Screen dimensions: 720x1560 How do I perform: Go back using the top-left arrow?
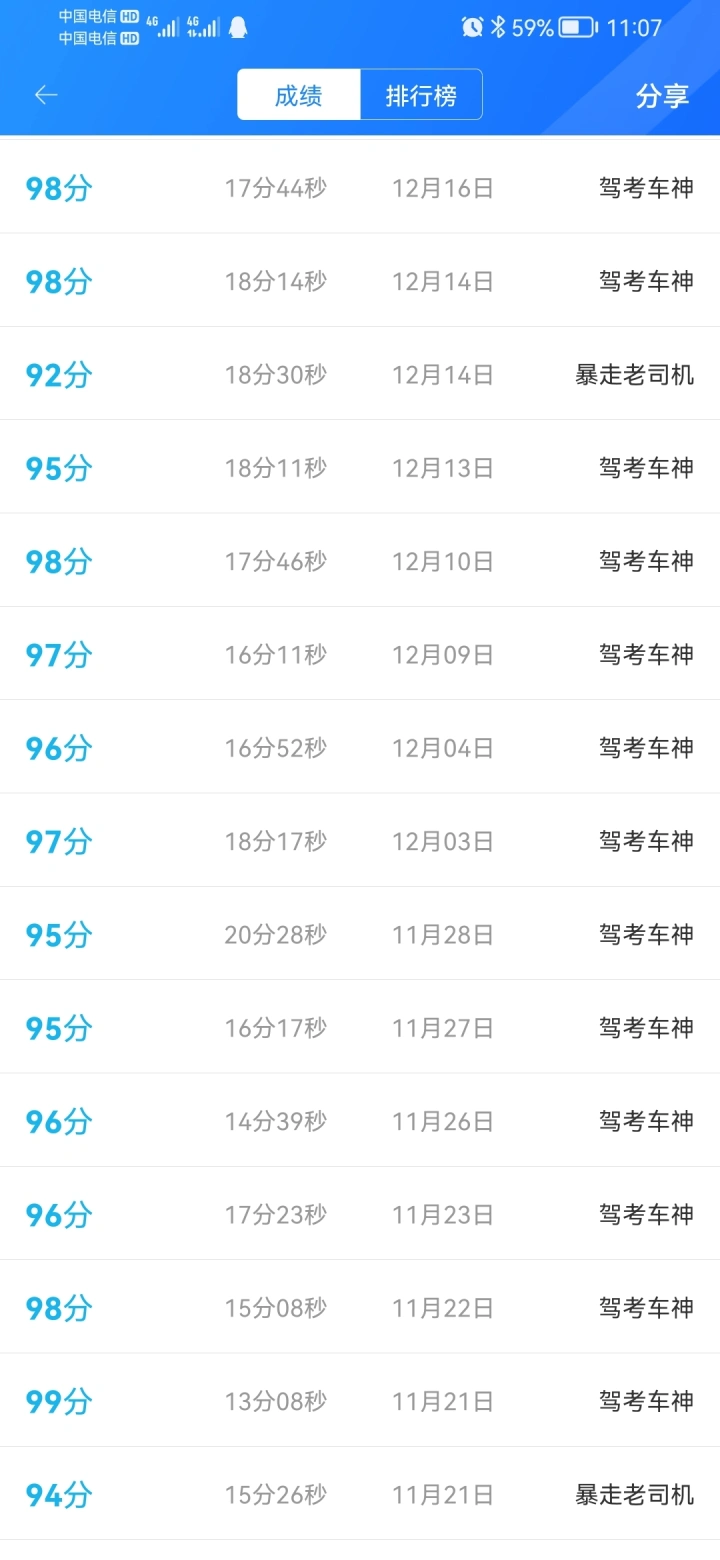46,95
